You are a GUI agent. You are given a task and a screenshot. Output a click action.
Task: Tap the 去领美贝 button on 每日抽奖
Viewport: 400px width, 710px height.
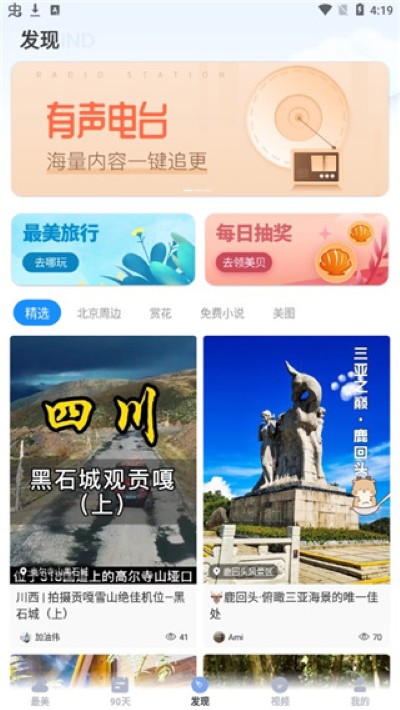pos(244,262)
